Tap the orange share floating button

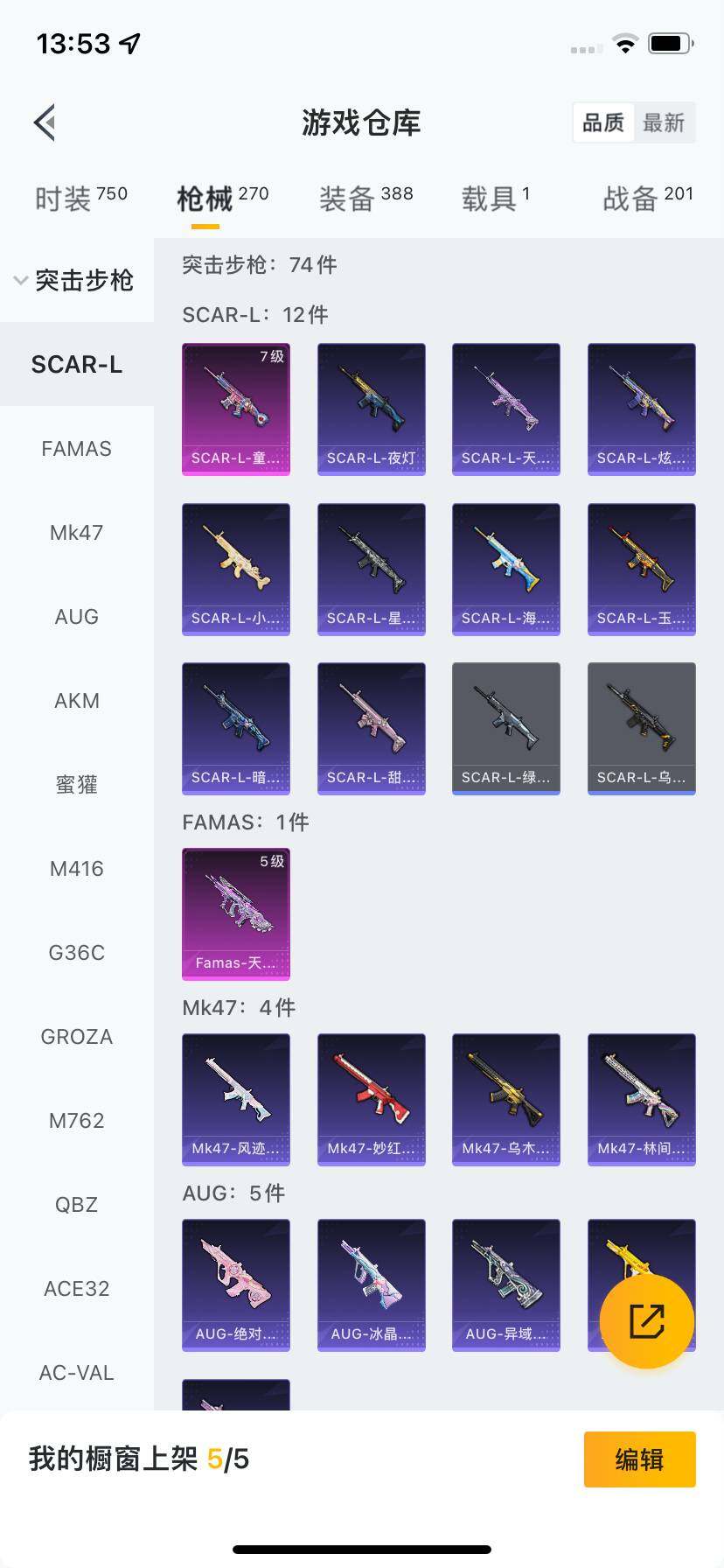(x=647, y=1320)
